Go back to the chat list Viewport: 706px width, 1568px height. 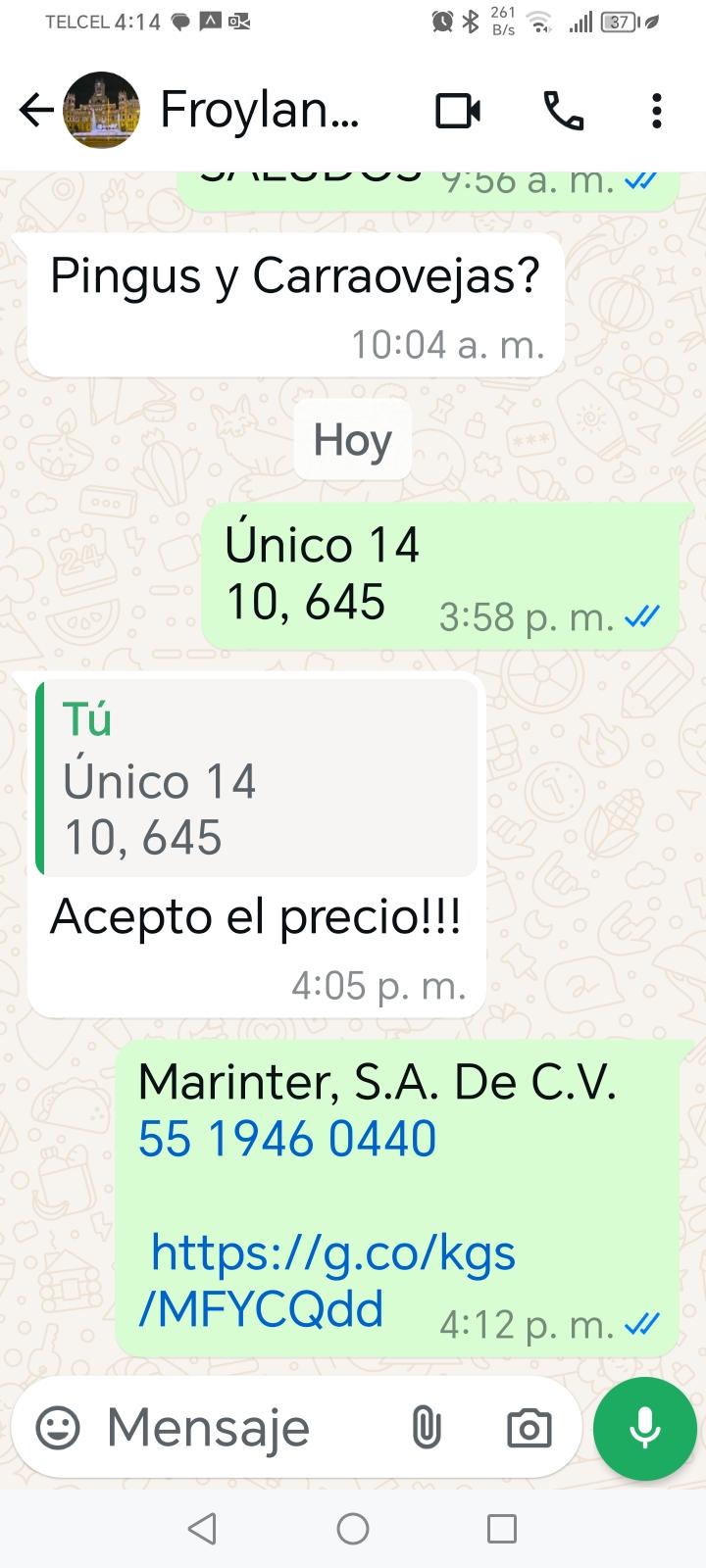[x=35, y=110]
